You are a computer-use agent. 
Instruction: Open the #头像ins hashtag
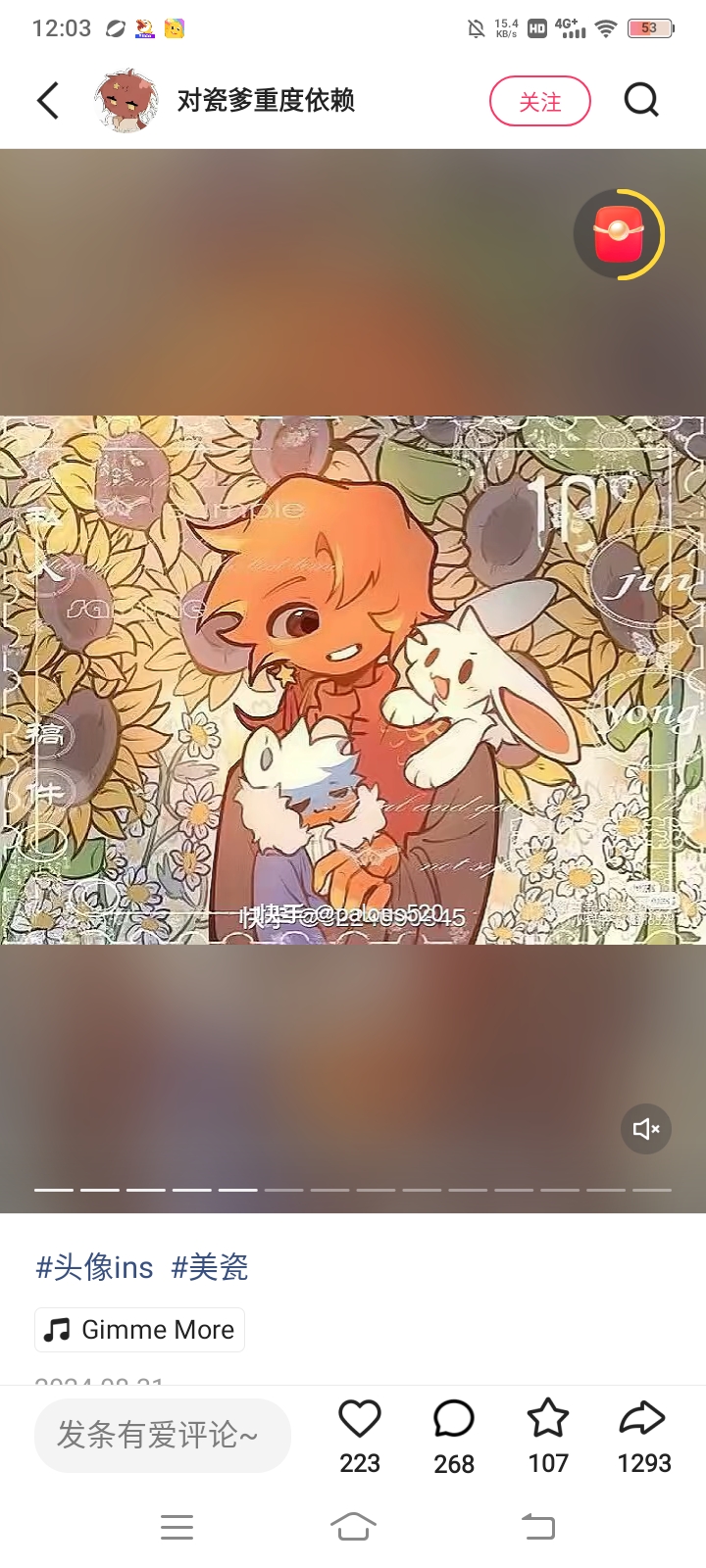pyautogui.click(x=94, y=1267)
